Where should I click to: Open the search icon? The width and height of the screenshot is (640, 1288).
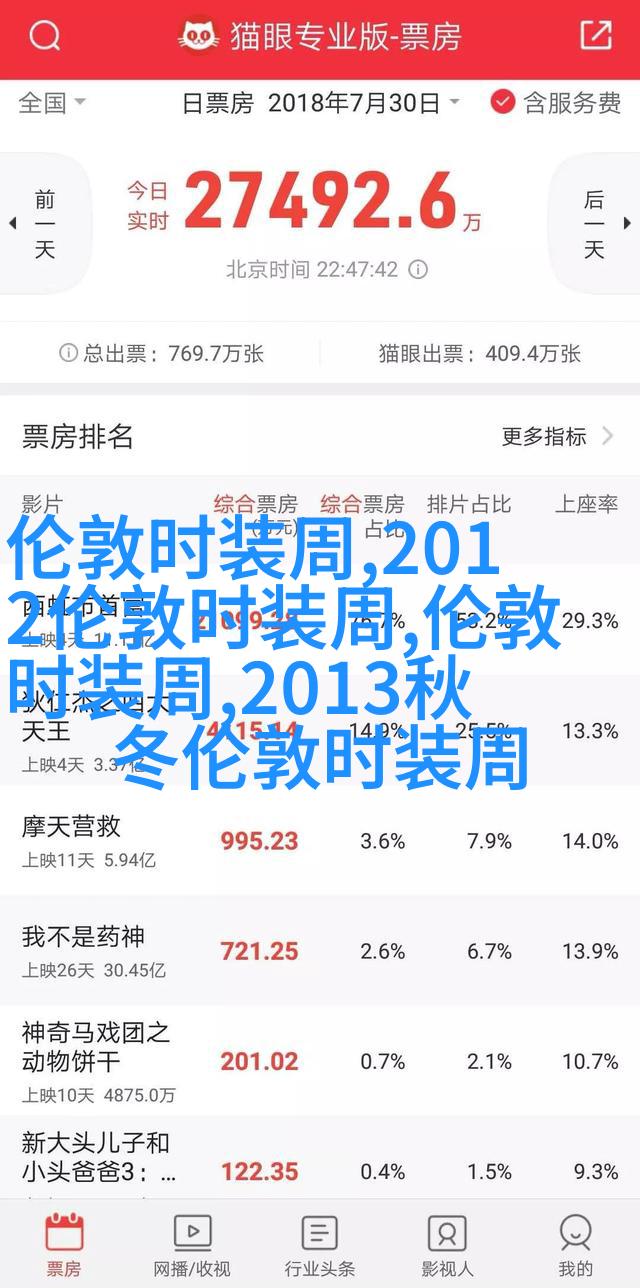(45, 37)
